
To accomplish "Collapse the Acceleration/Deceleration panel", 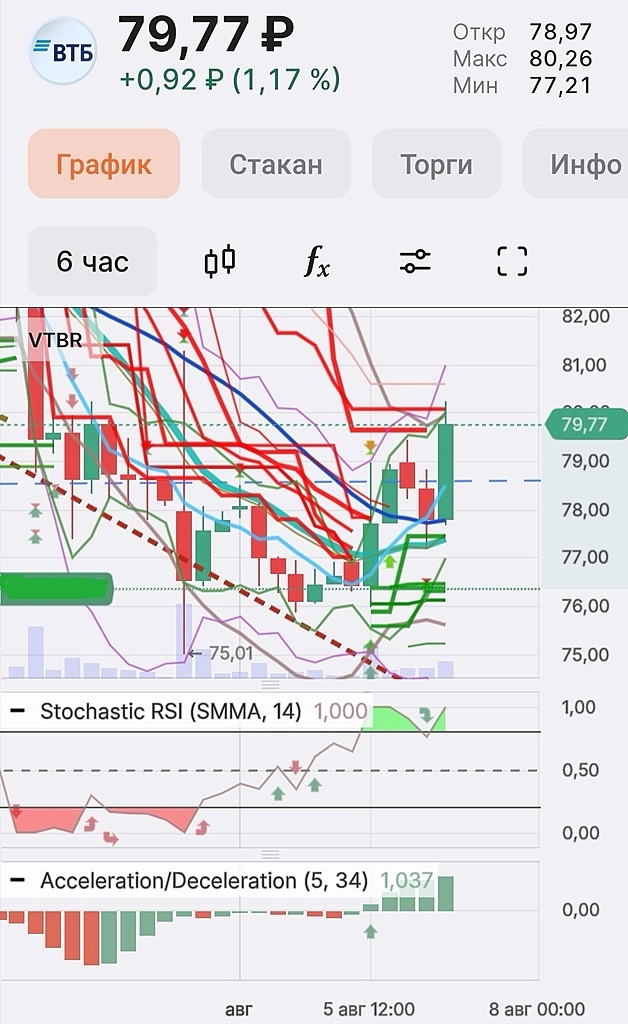I will [17, 881].
